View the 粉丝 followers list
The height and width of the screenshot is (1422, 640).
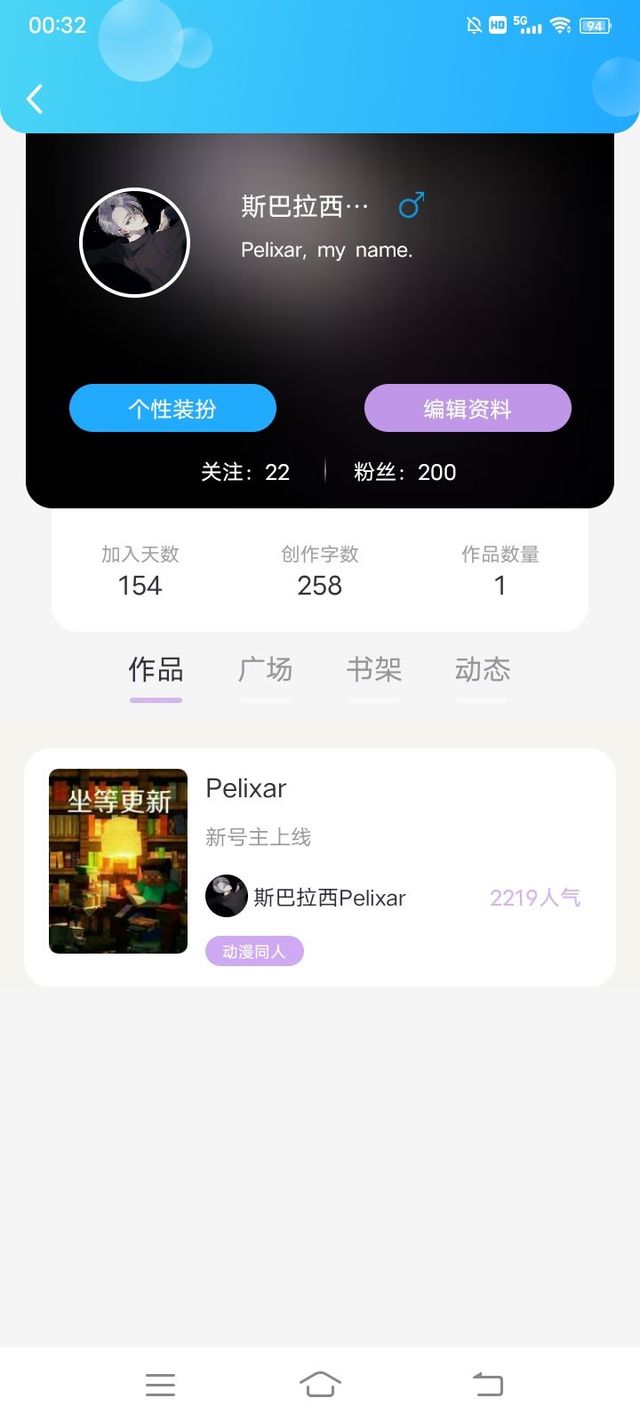(405, 472)
